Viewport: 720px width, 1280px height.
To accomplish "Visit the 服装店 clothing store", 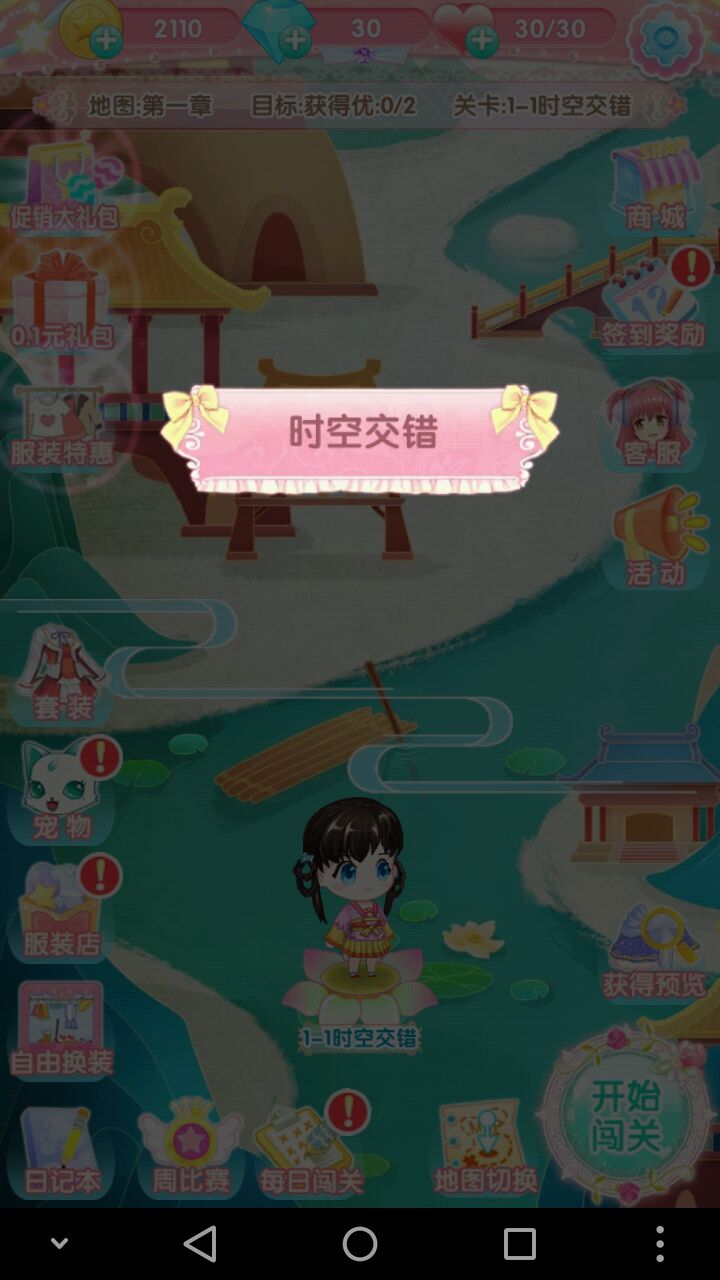I will pyautogui.click(x=62, y=912).
